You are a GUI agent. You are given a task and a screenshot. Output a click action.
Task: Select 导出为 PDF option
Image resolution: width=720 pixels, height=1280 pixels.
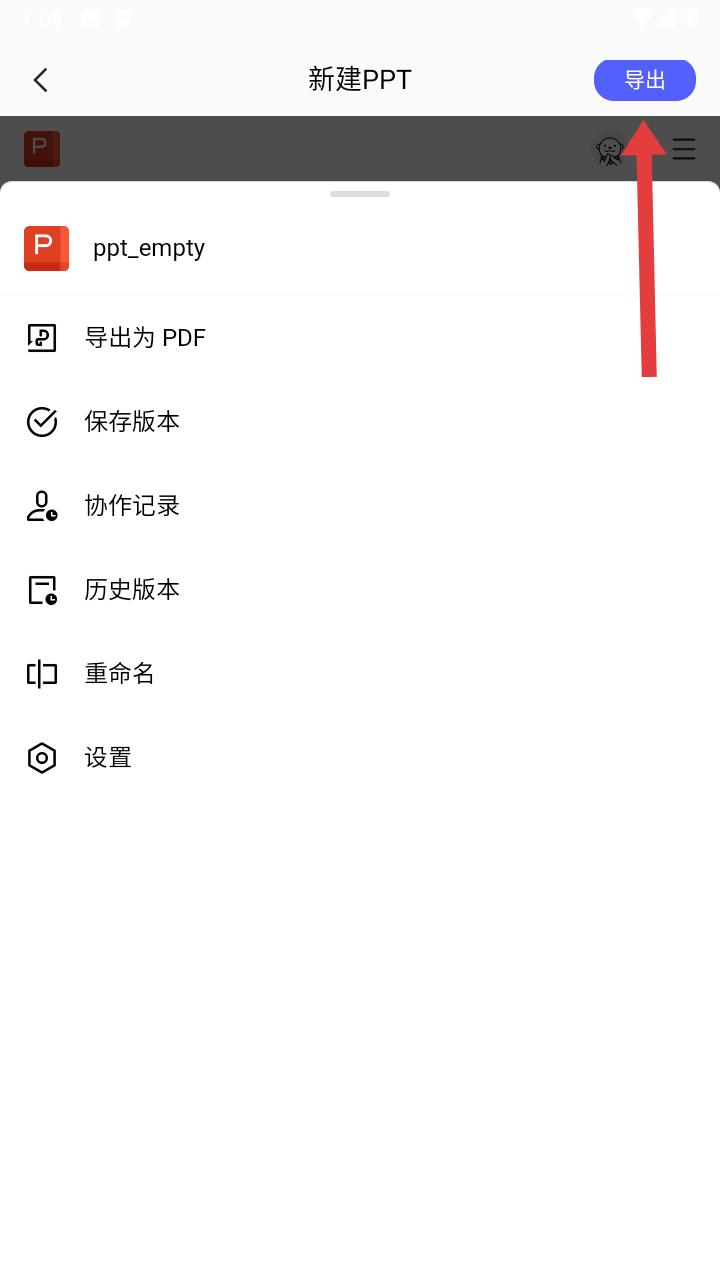point(360,338)
